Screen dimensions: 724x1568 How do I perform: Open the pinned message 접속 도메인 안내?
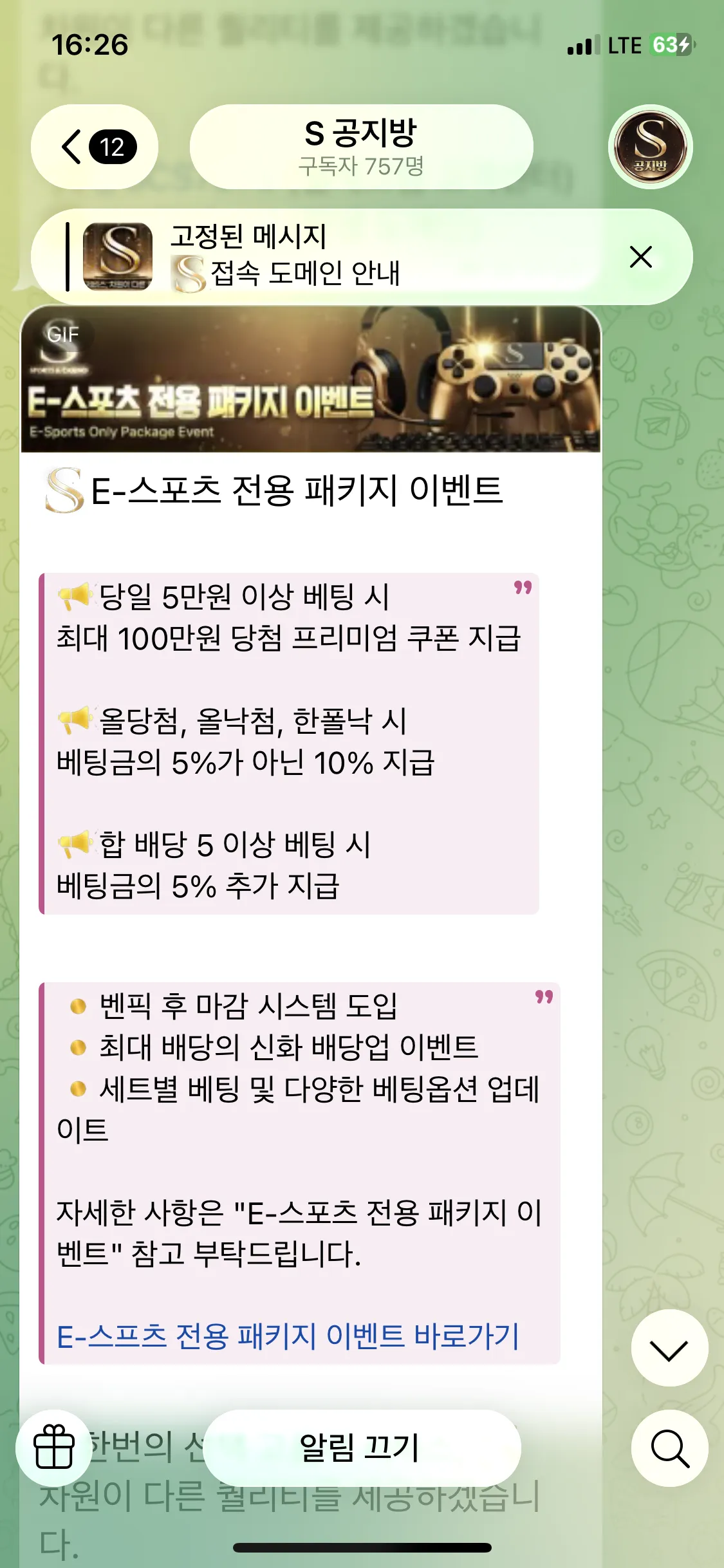(x=322, y=256)
